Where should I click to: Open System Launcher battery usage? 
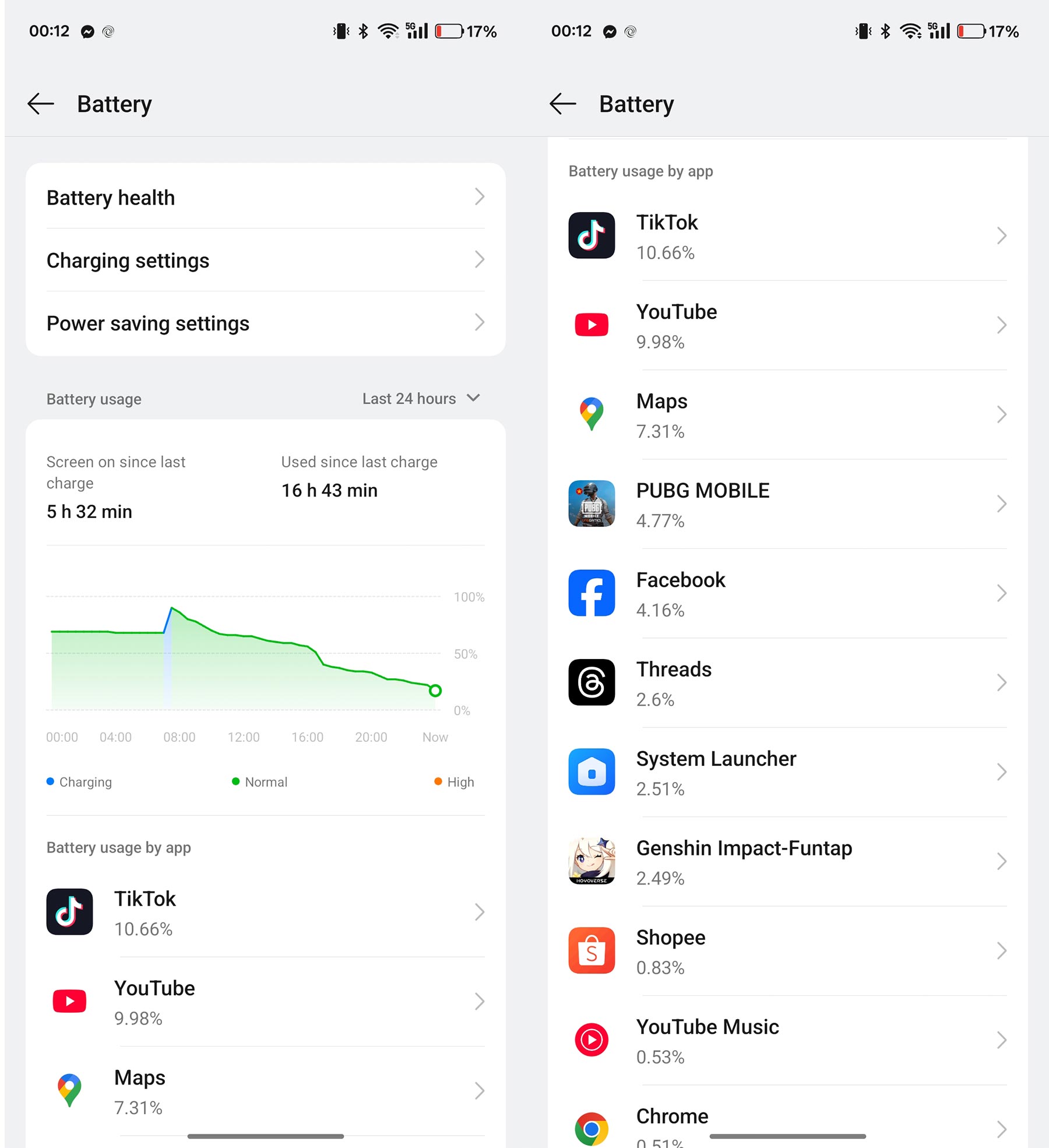point(787,773)
